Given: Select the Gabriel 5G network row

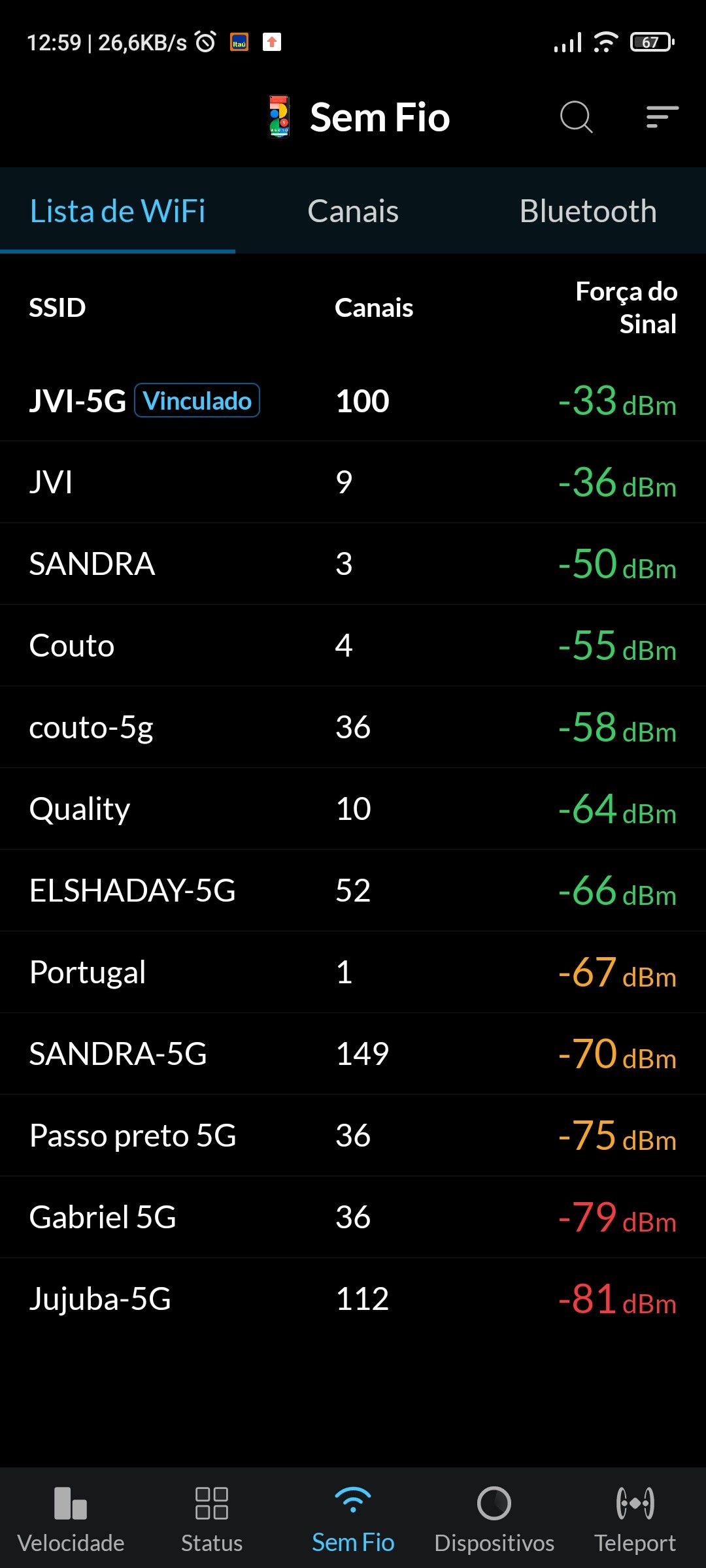Looking at the screenshot, I should pos(353,1217).
